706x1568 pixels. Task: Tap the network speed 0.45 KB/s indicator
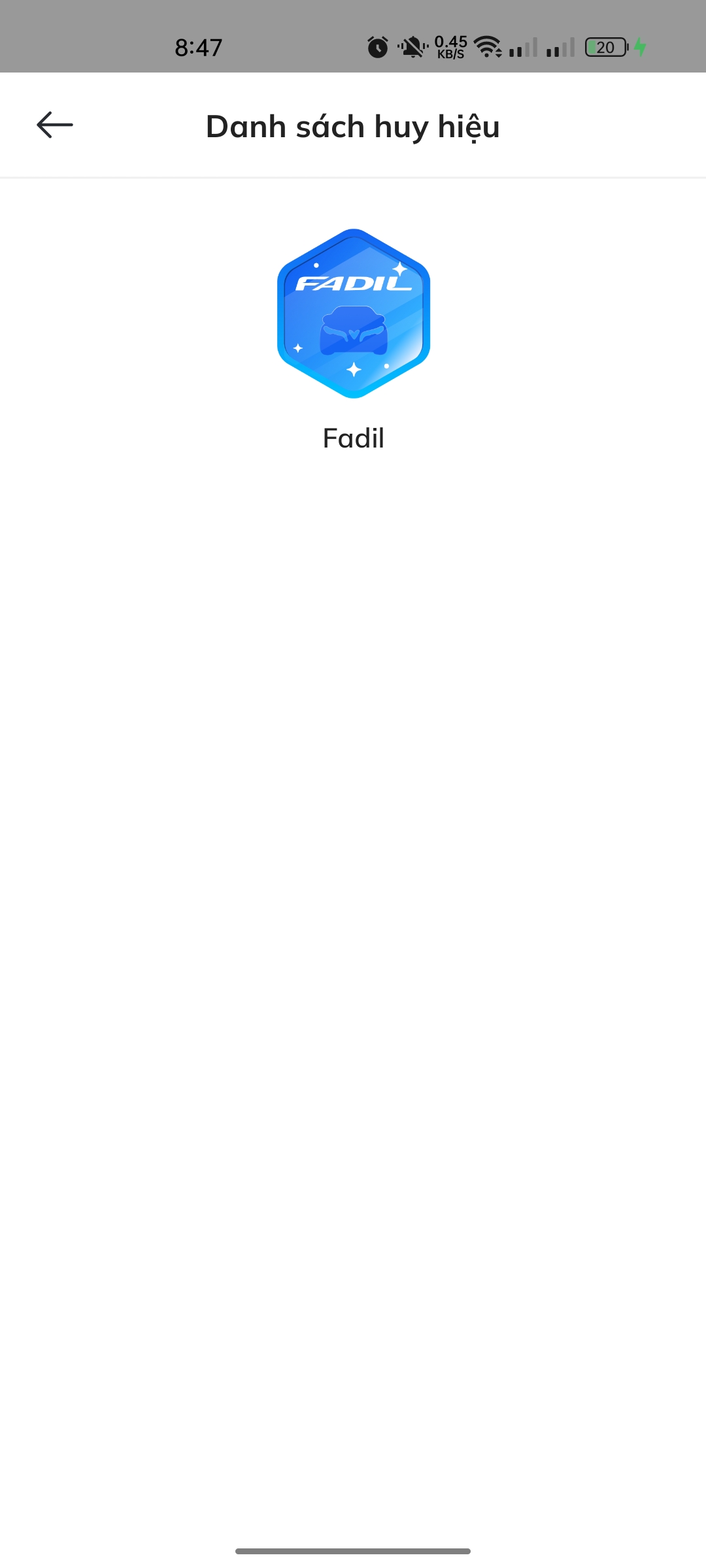tap(451, 46)
